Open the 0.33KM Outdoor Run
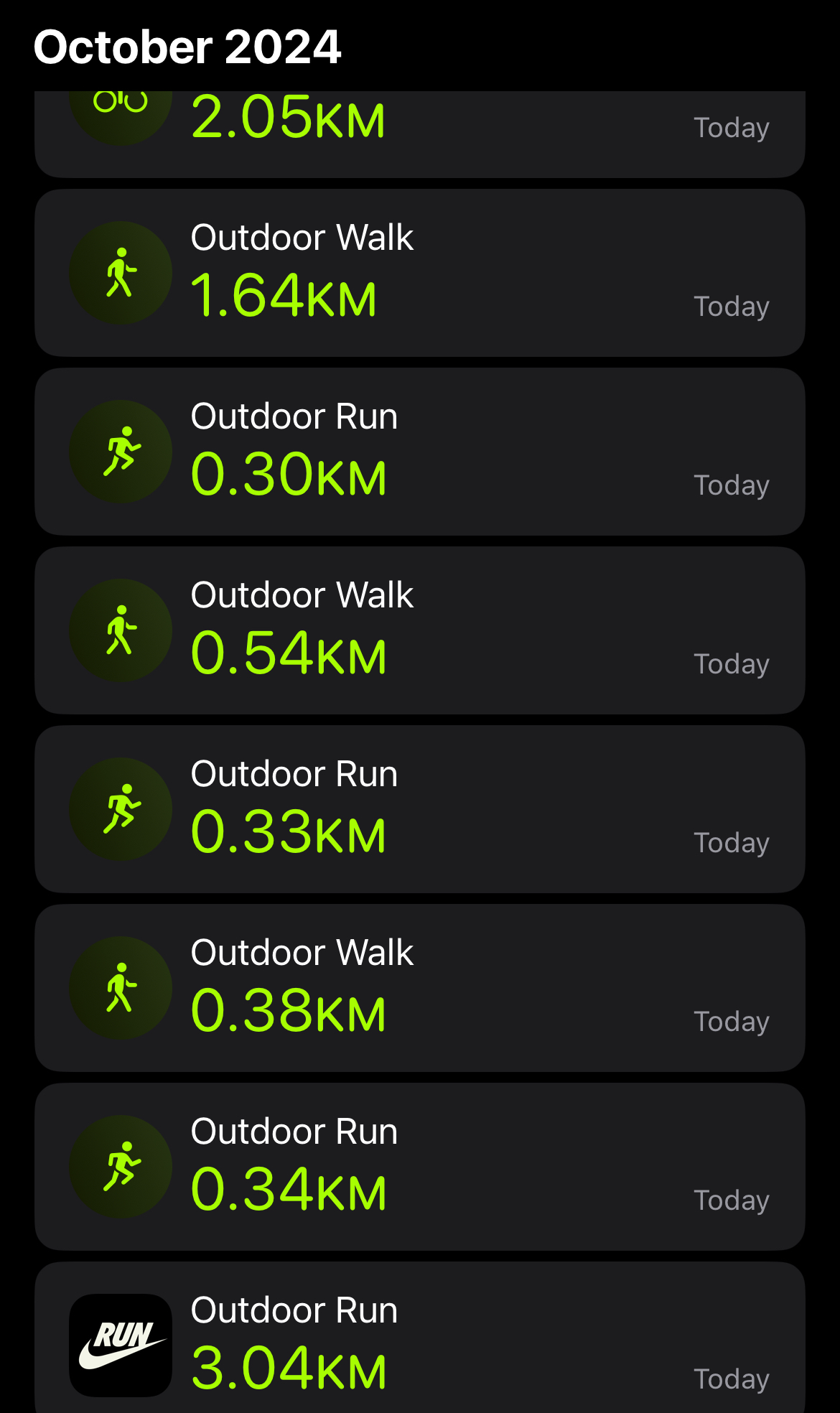 tap(419, 809)
